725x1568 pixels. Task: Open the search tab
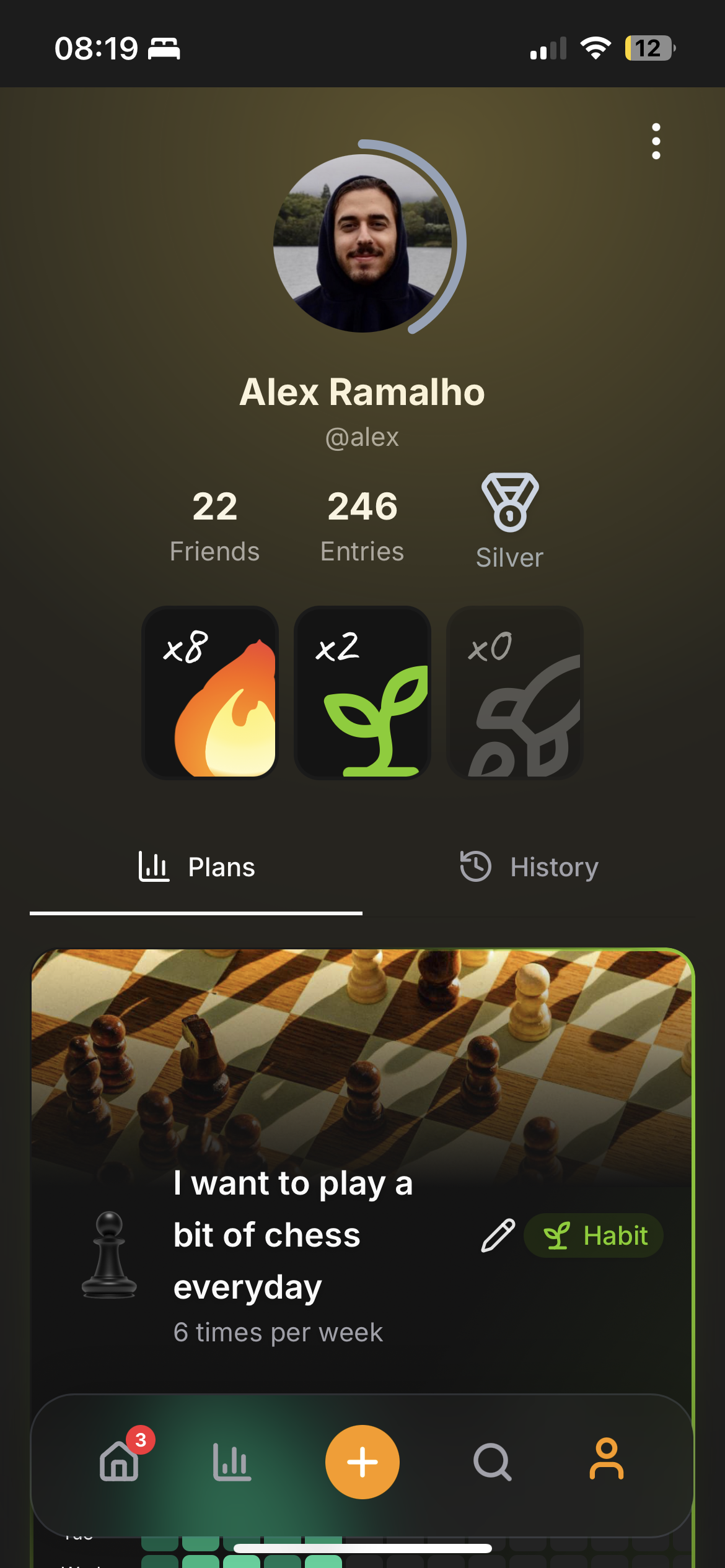point(493,1461)
